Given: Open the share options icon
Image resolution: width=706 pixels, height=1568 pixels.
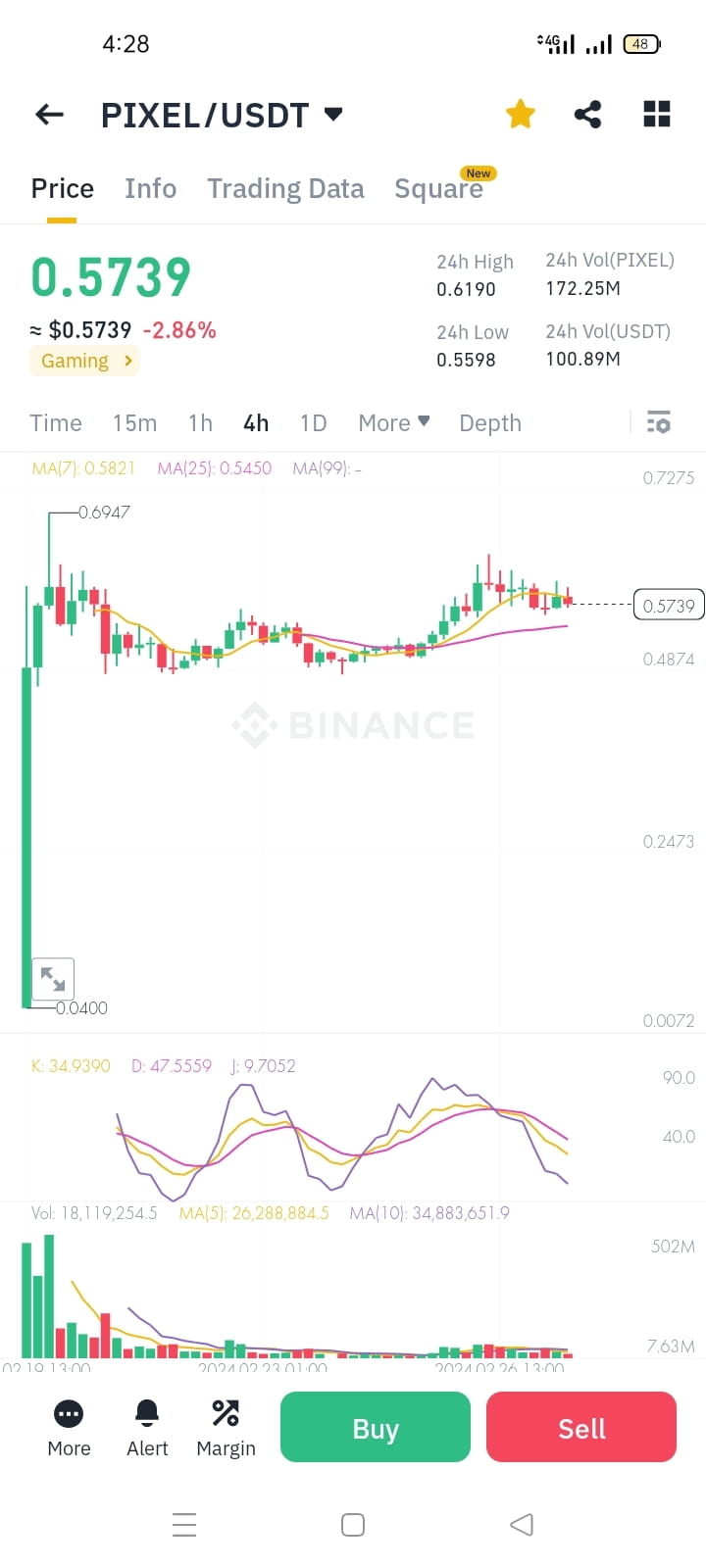Looking at the screenshot, I should [587, 114].
